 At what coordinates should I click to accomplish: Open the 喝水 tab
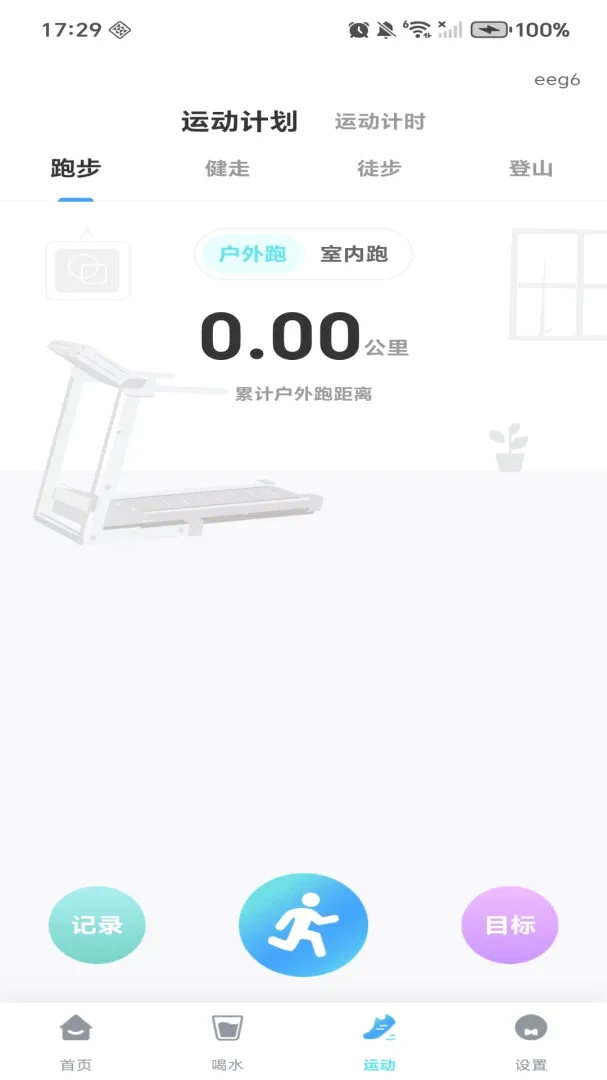[x=227, y=1043]
